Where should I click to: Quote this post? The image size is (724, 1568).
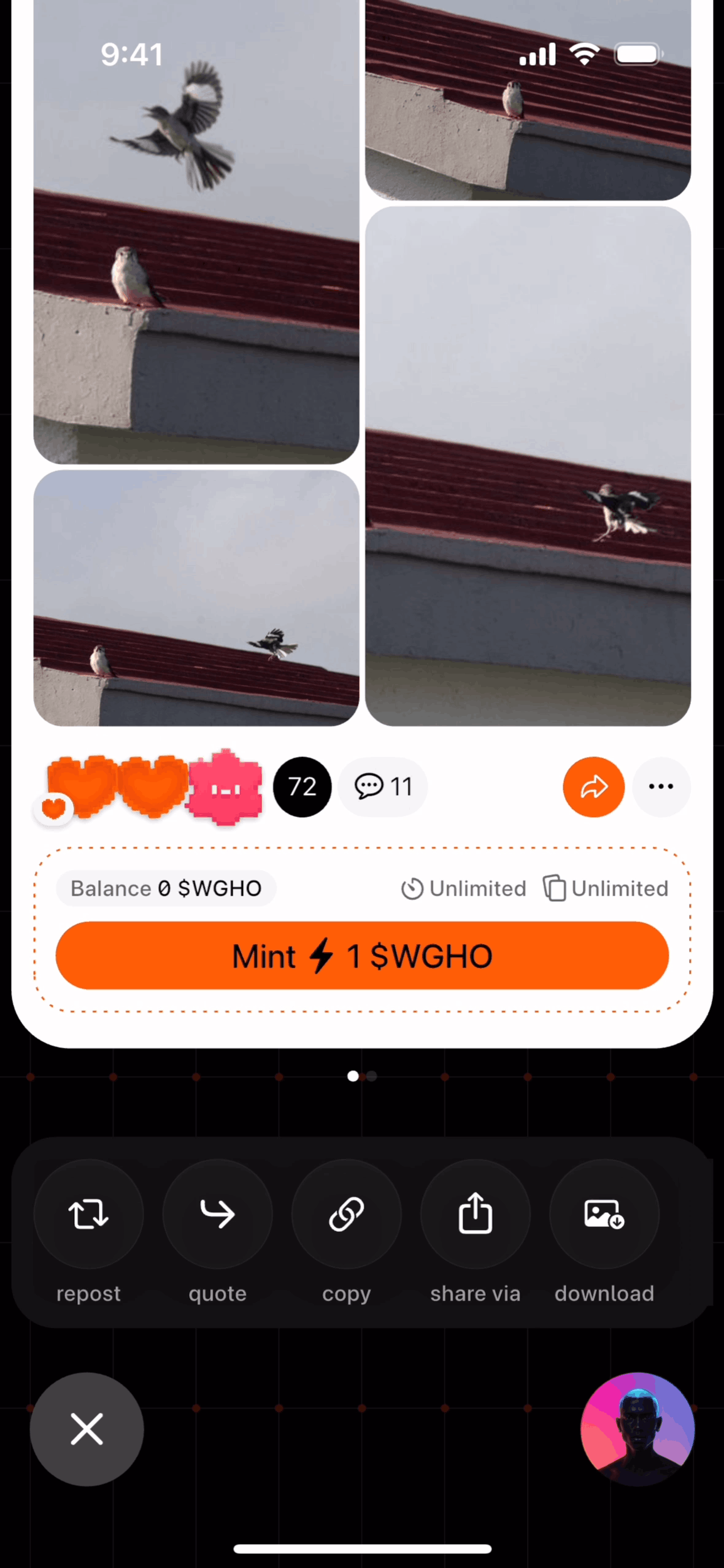click(217, 1214)
